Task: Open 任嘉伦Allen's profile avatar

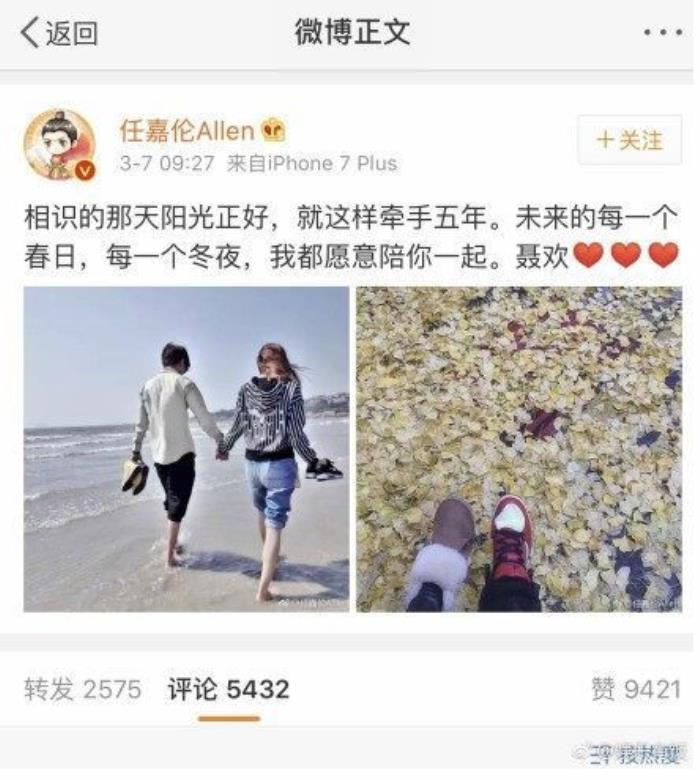Action: point(60,145)
